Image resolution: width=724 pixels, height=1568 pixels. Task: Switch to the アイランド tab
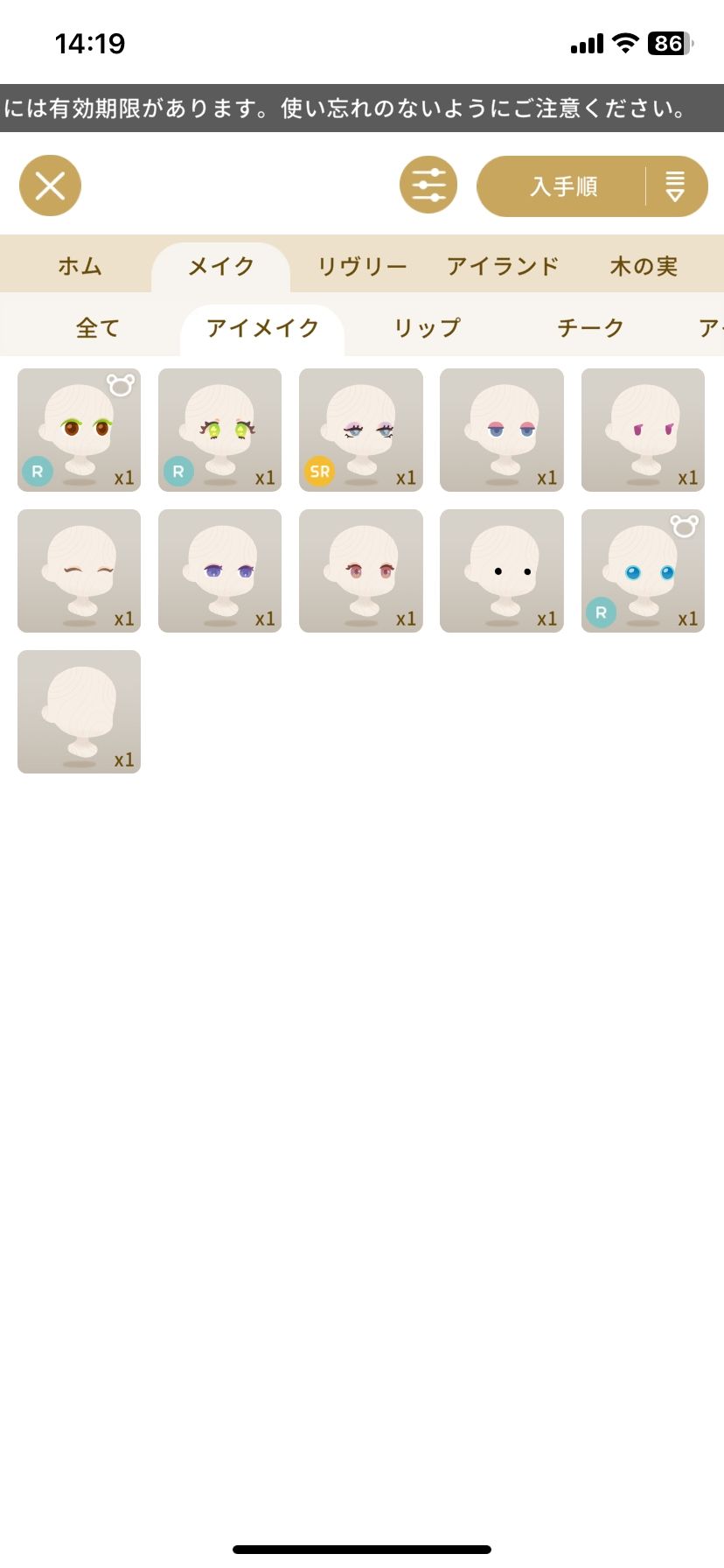coord(503,266)
